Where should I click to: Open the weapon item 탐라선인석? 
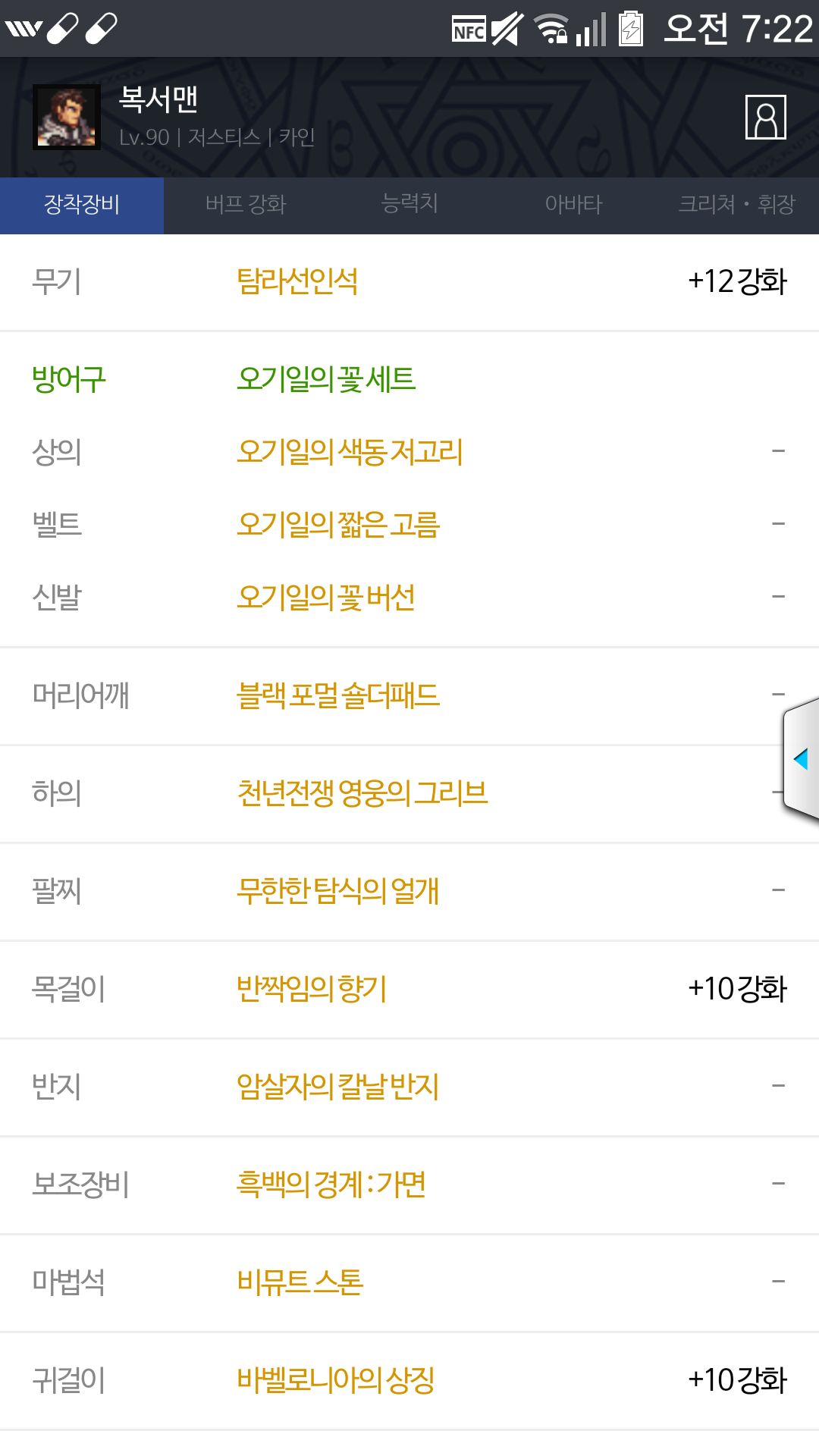(x=297, y=281)
